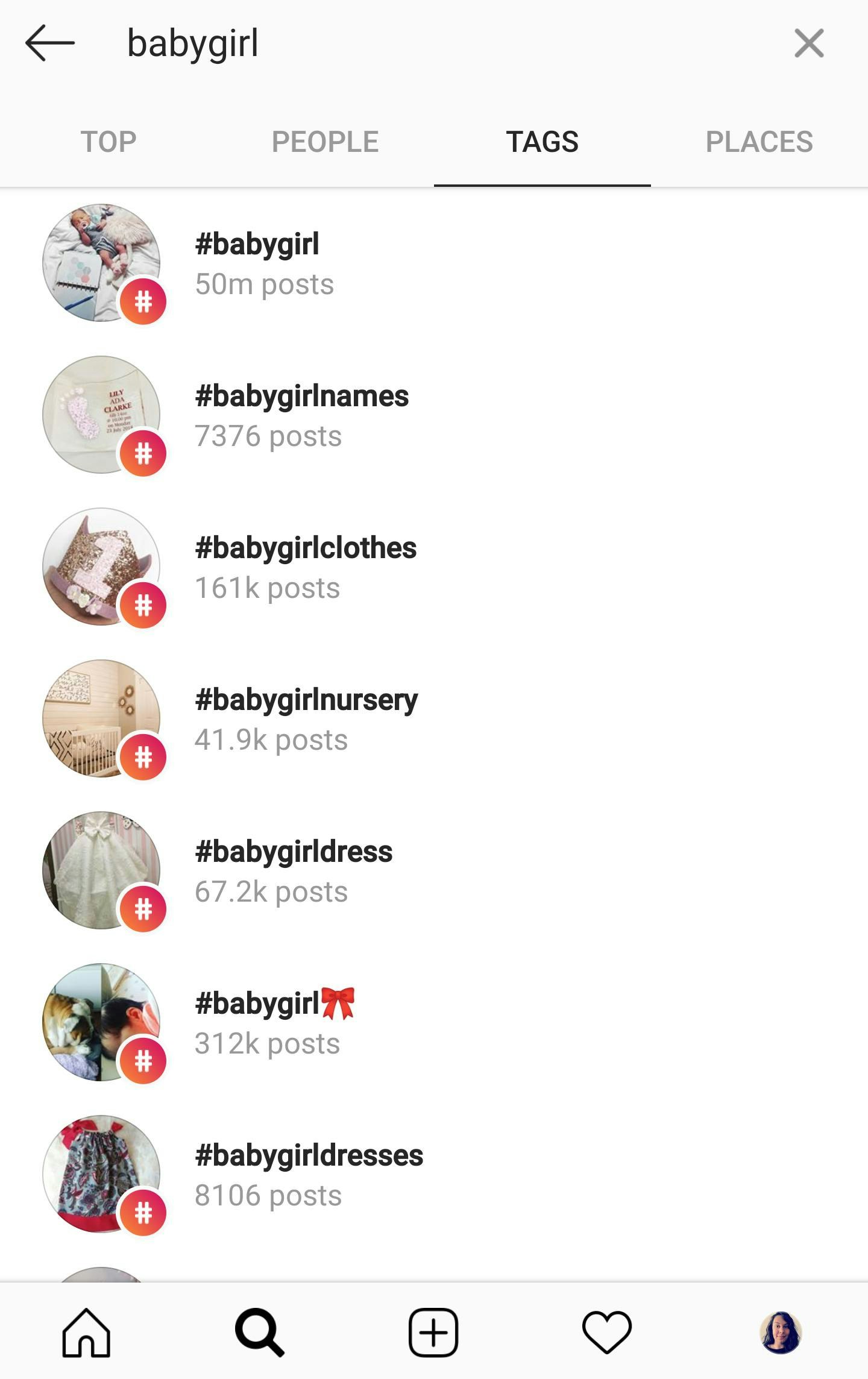
Task: Open the search and explore tab
Action: coord(260,1333)
